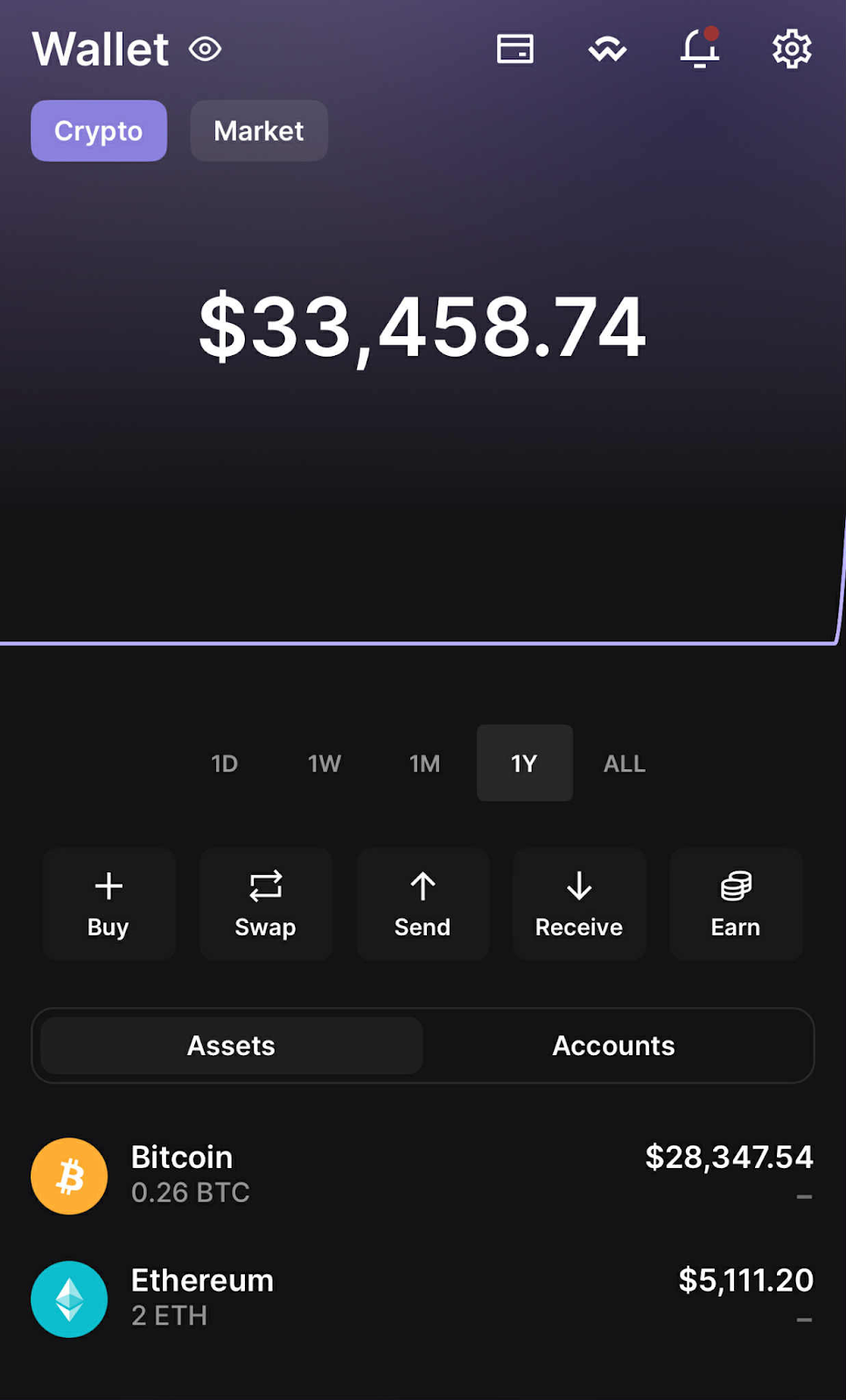Open the Swap action
846x1400 pixels.
tap(266, 904)
